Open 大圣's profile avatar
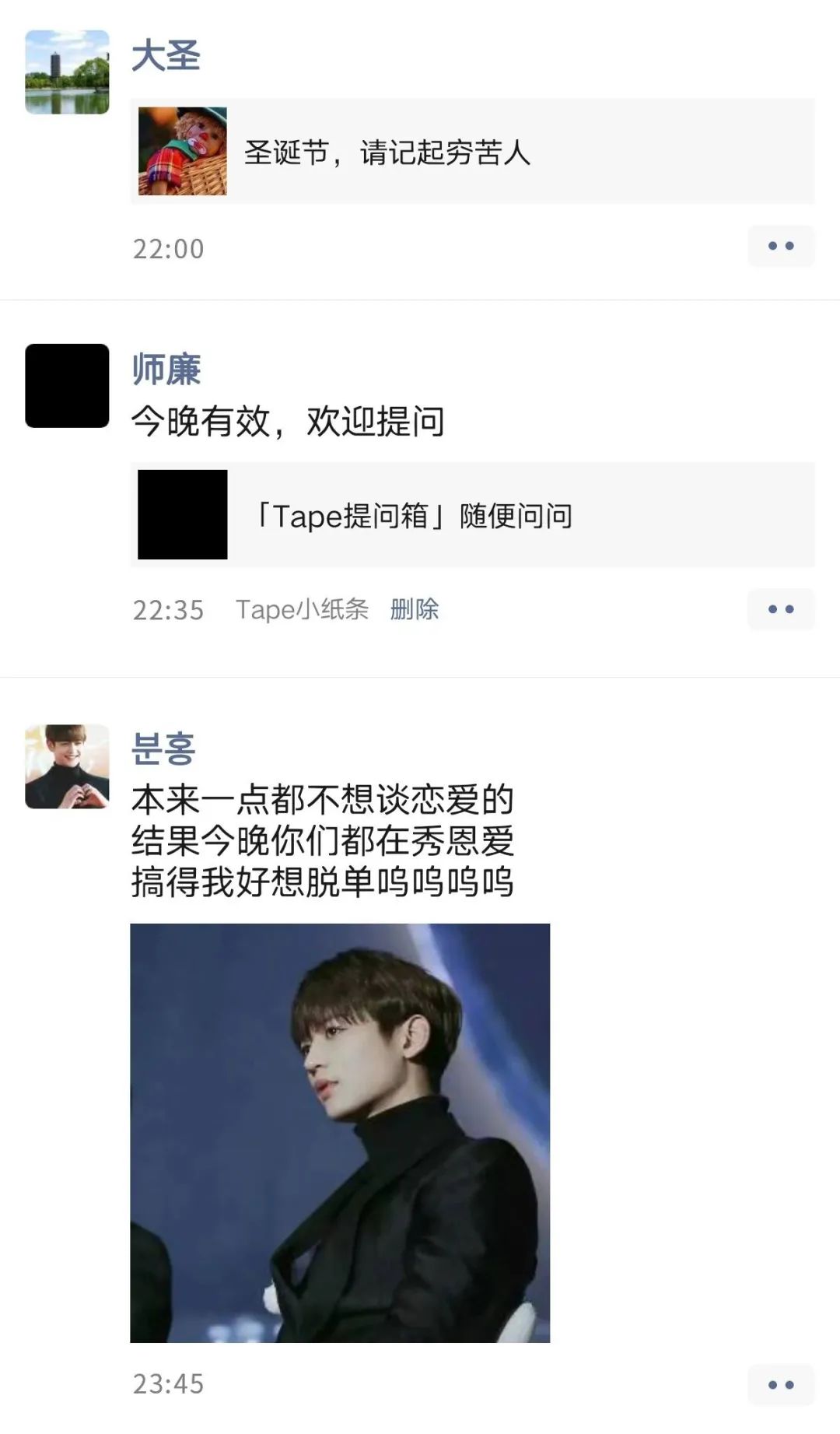The width and height of the screenshot is (840, 1434). [x=67, y=72]
